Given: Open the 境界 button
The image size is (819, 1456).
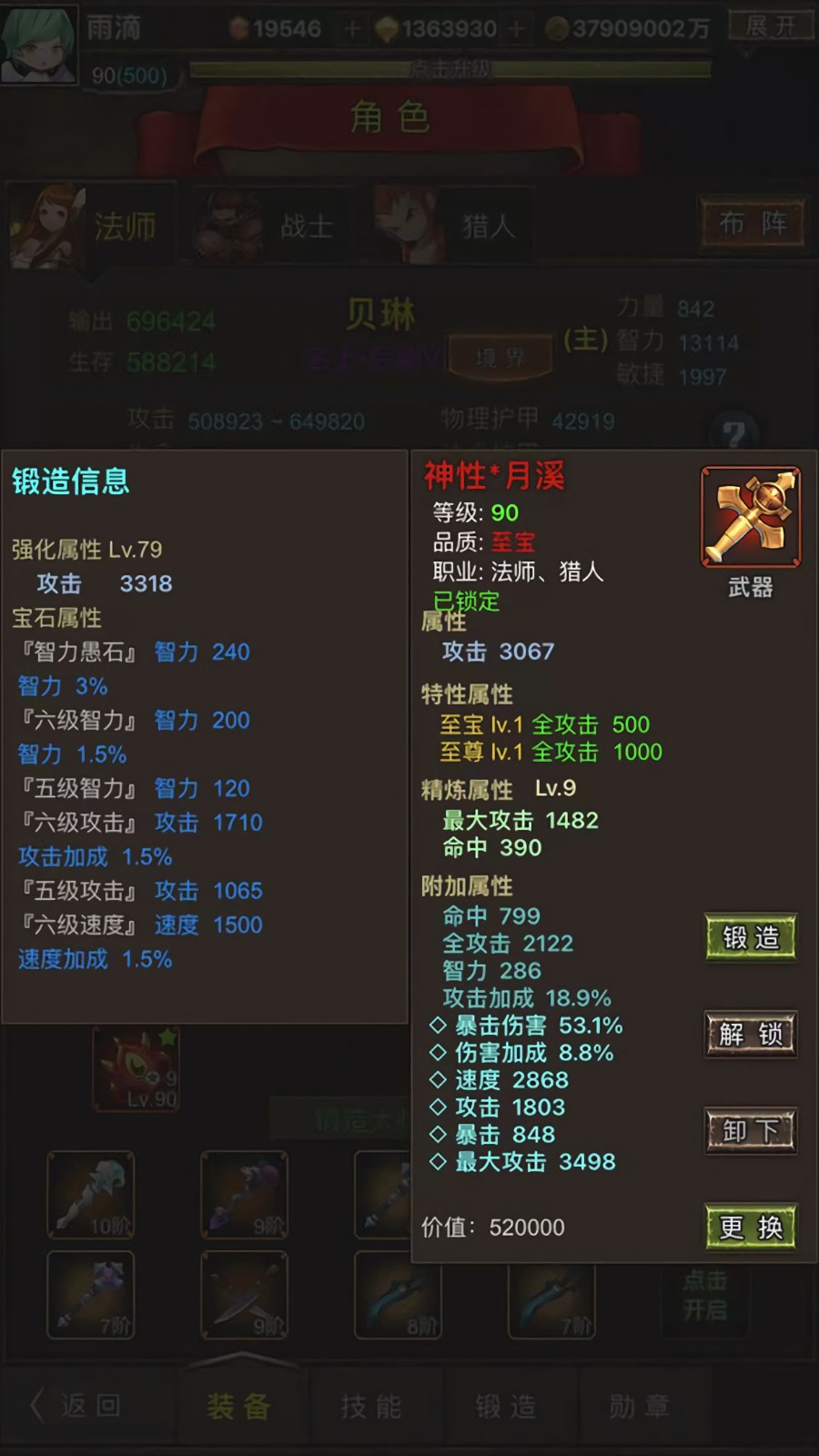Looking at the screenshot, I should pyautogui.click(x=500, y=358).
